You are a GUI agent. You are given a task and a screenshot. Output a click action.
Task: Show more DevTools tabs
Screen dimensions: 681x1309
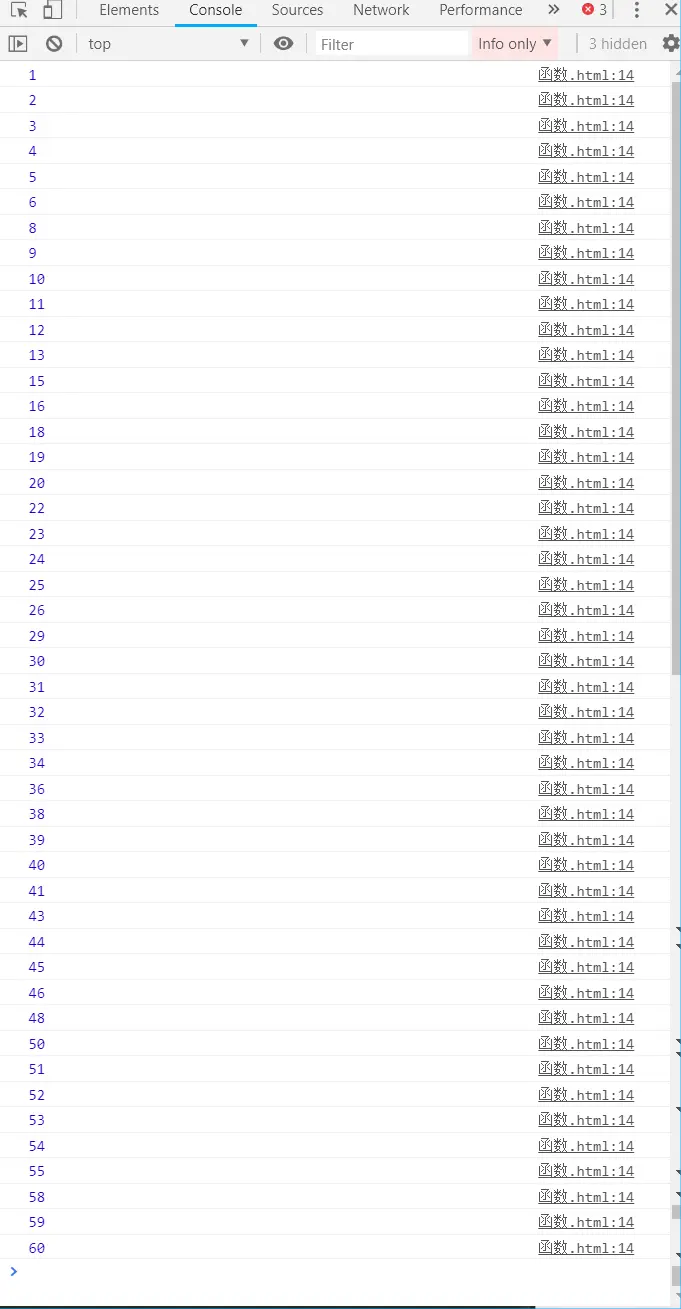click(554, 10)
